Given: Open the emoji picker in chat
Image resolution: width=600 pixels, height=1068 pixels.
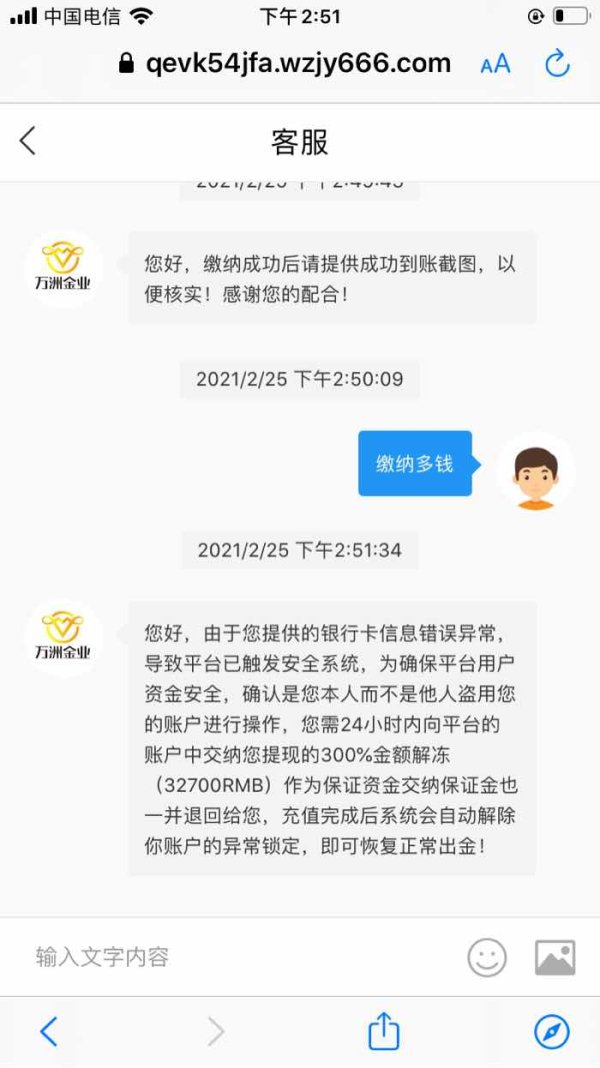Looking at the screenshot, I should pos(487,957).
